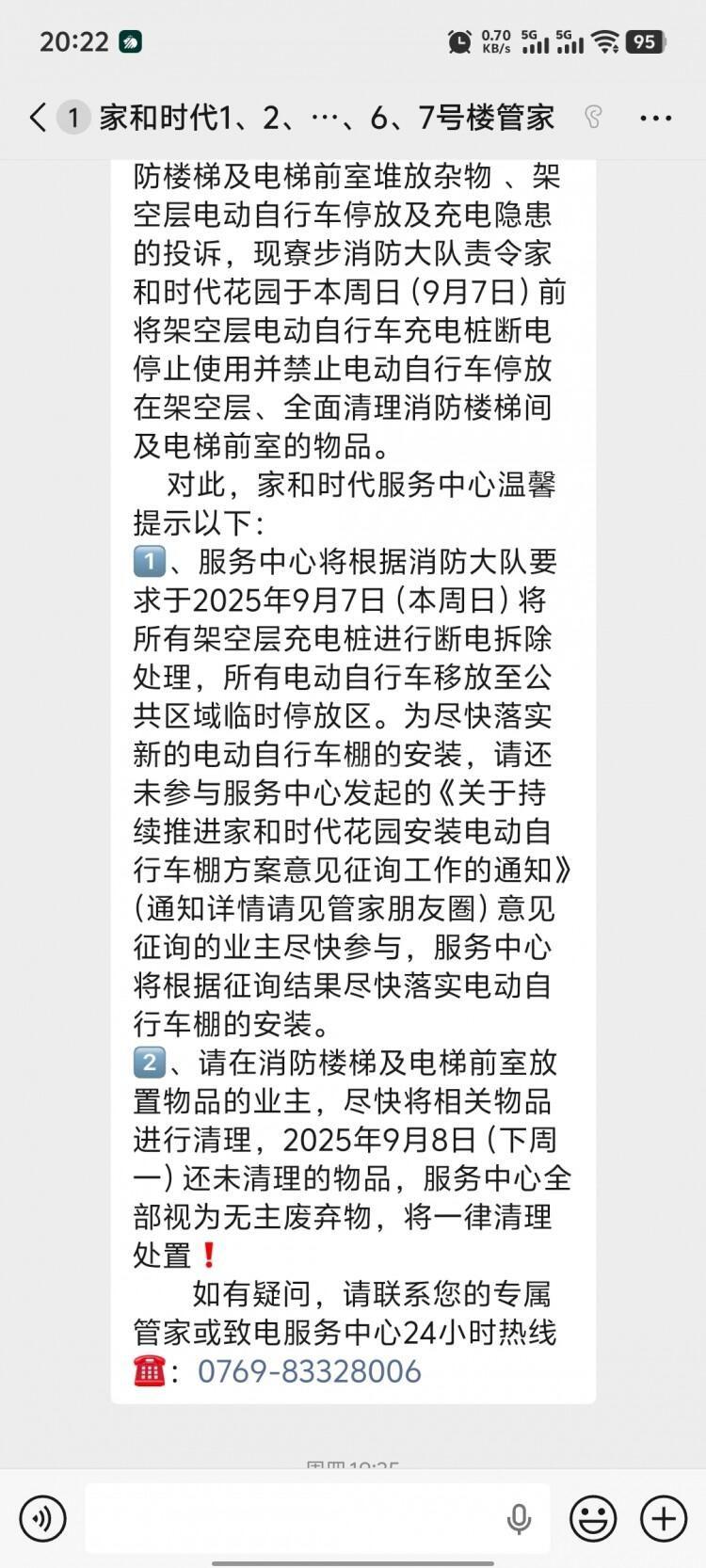Call the hotline 0769-83328006

coord(309,1370)
